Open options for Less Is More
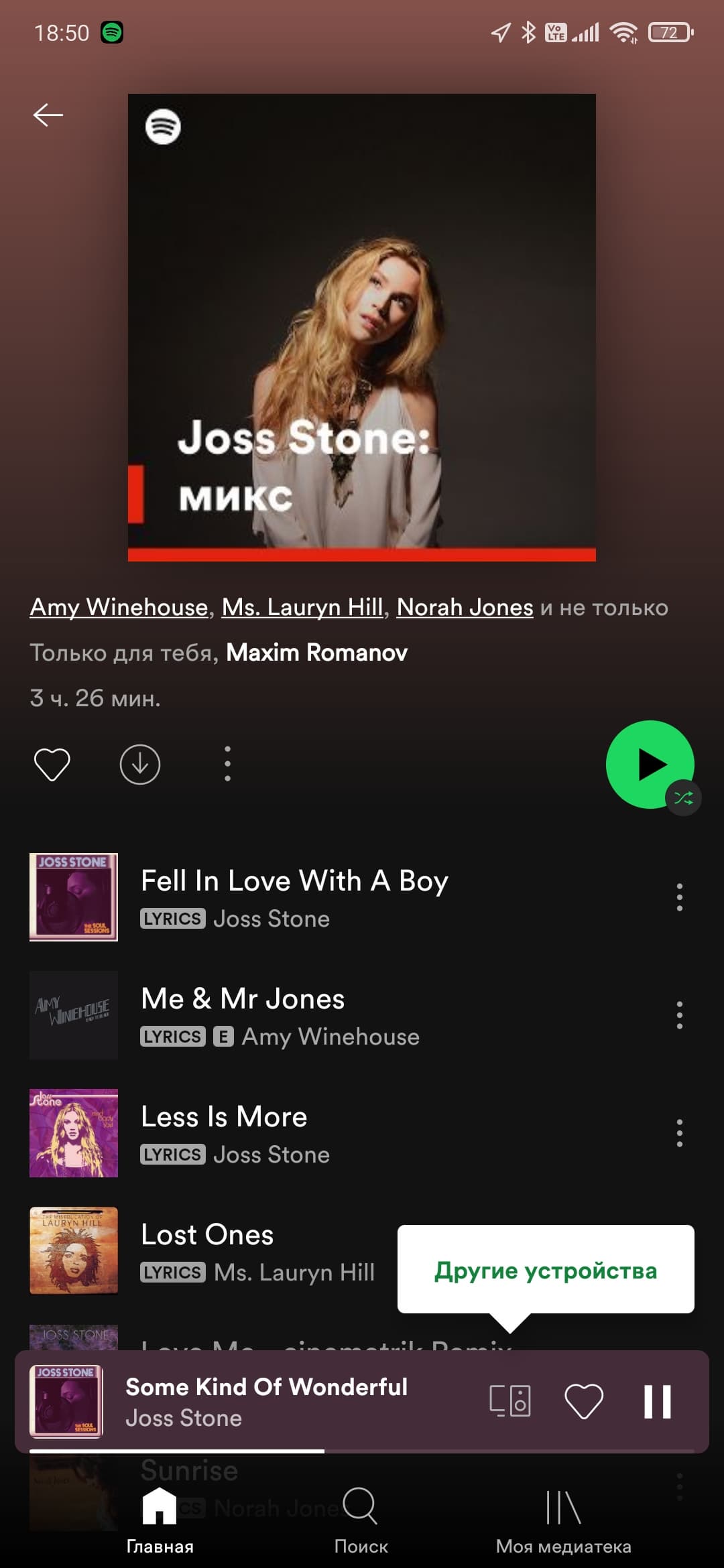This screenshot has height=1568, width=724. pyautogui.click(x=679, y=1133)
